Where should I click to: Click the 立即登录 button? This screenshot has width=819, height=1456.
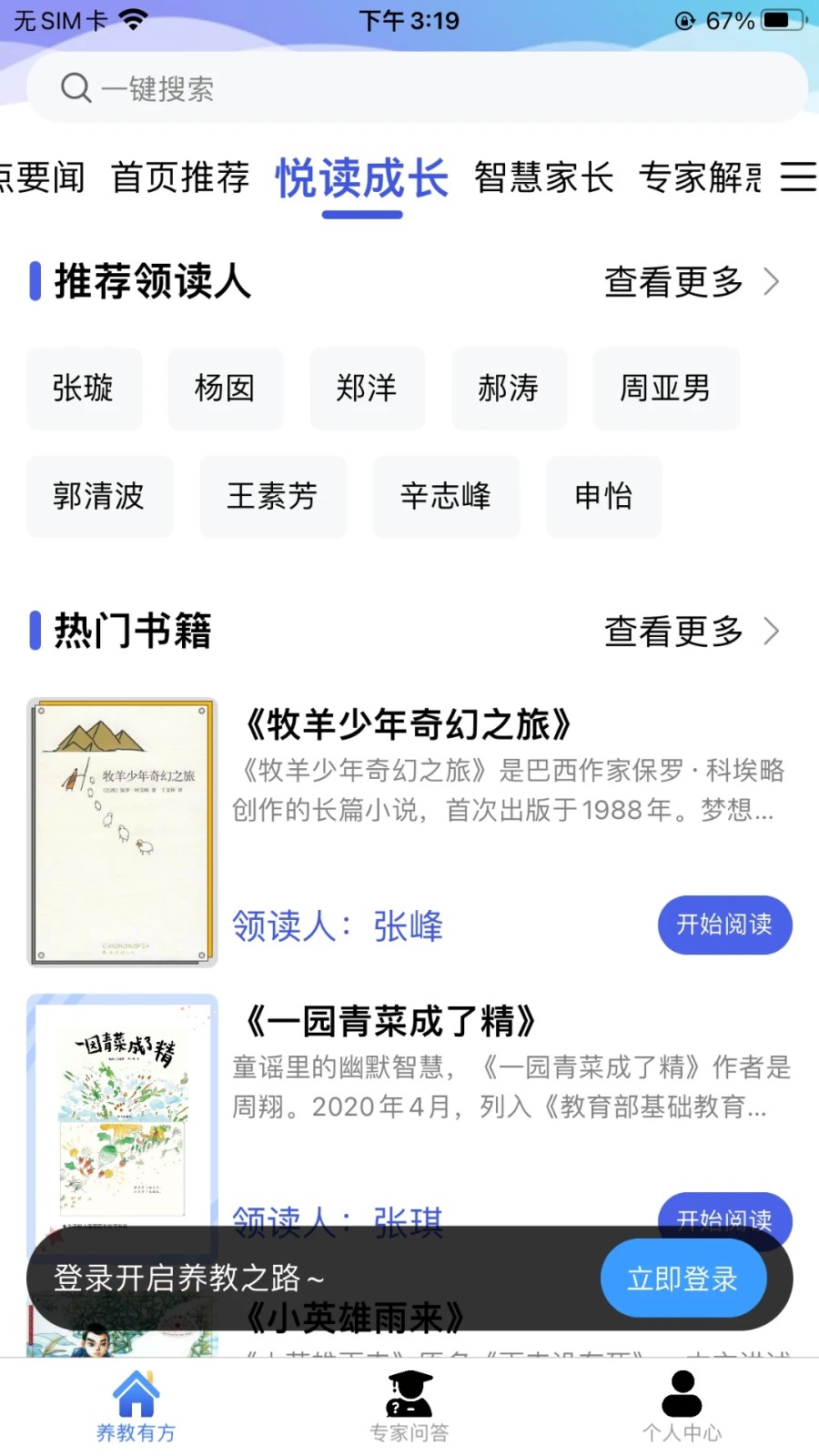pyautogui.click(x=683, y=1279)
